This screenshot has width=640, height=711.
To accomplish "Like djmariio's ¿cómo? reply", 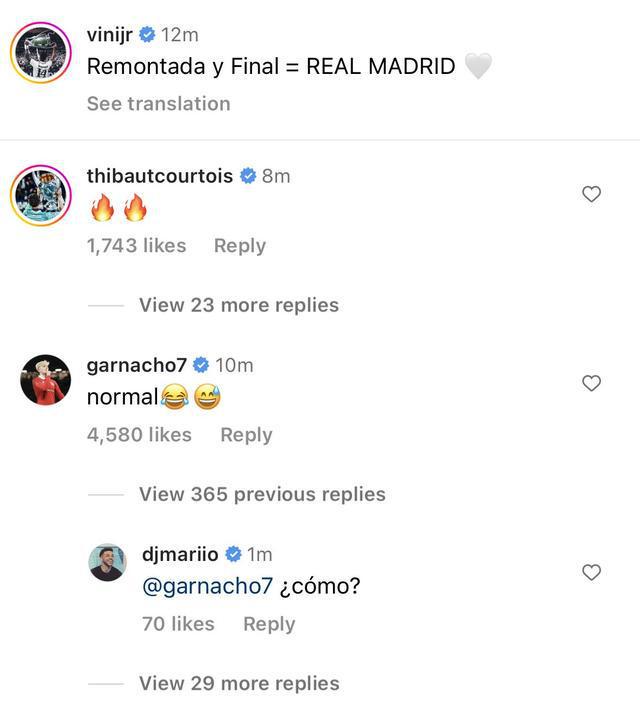I will [x=591, y=572].
